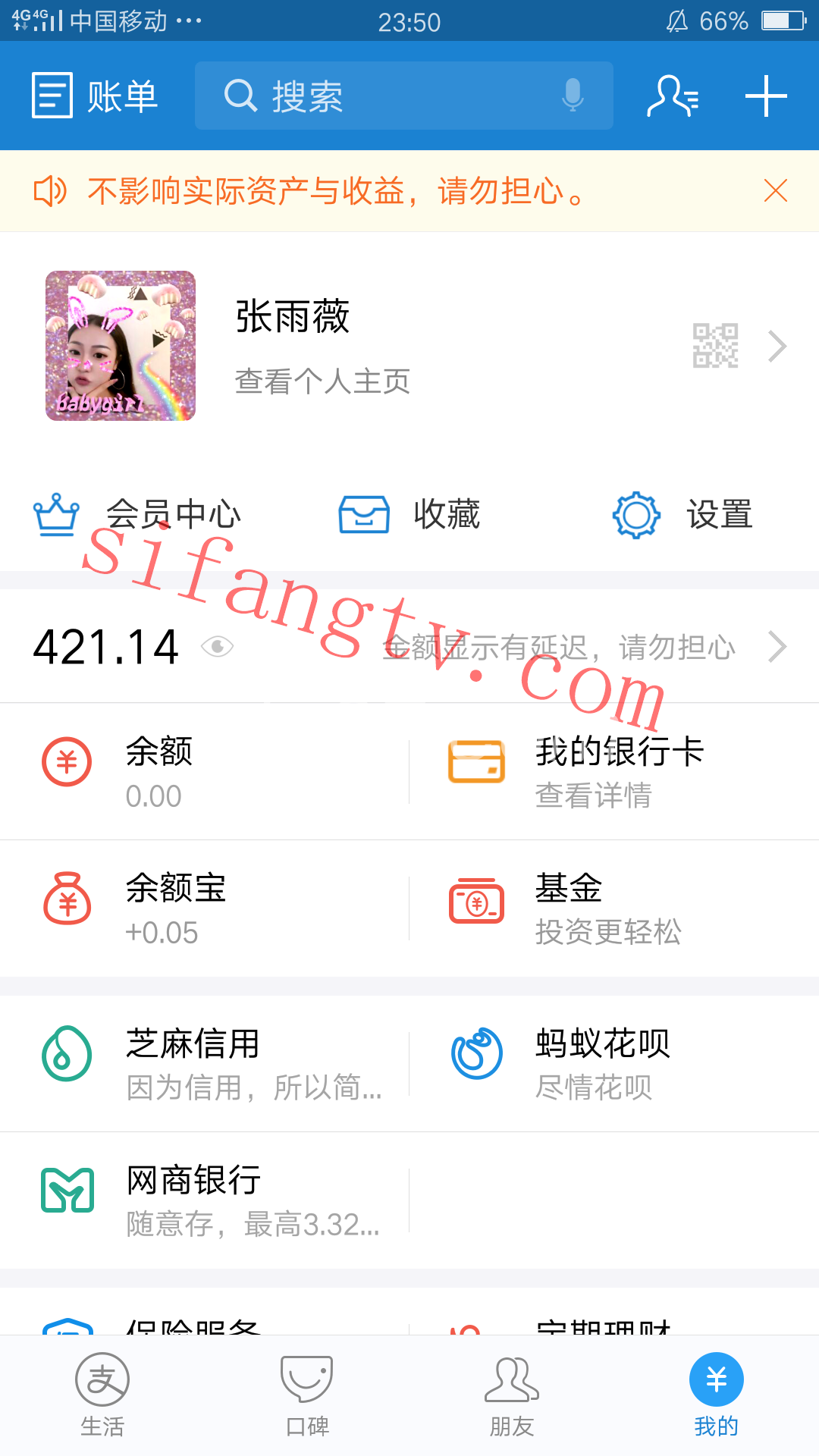Open 会员中心 member center
Screen dimensions: 819x1456
138,515
